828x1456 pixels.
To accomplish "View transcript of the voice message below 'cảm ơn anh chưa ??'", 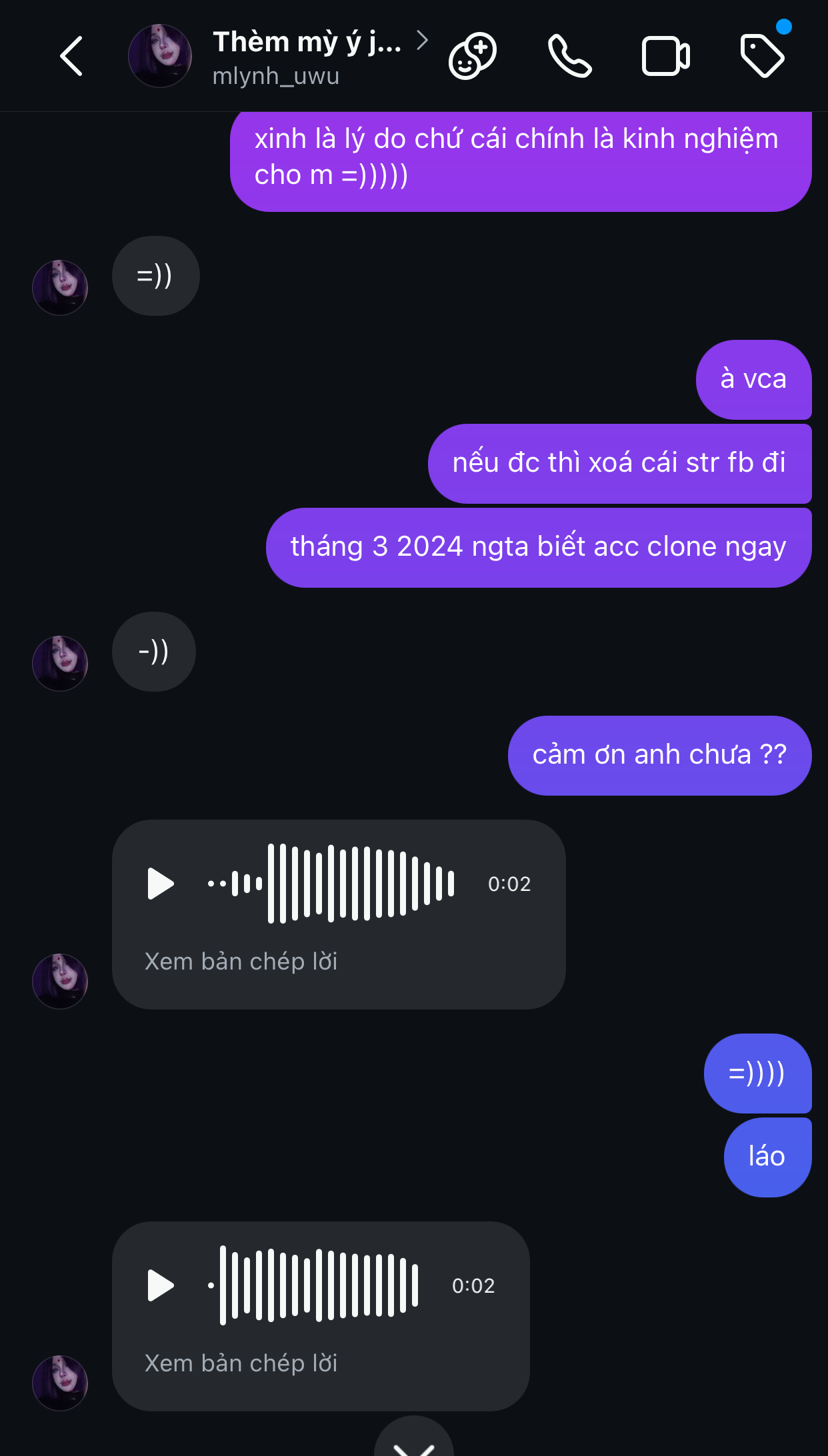I will [241, 962].
